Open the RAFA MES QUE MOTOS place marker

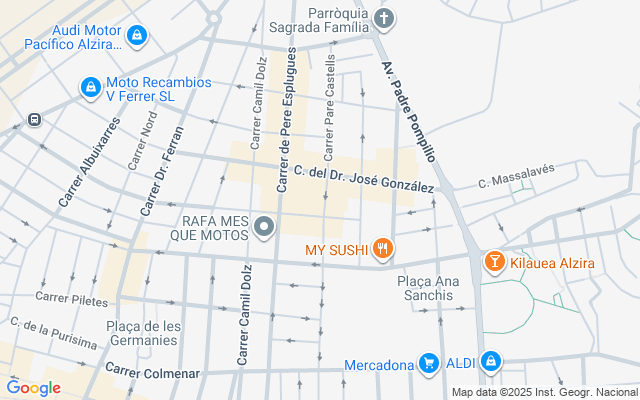click(x=265, y=227)
